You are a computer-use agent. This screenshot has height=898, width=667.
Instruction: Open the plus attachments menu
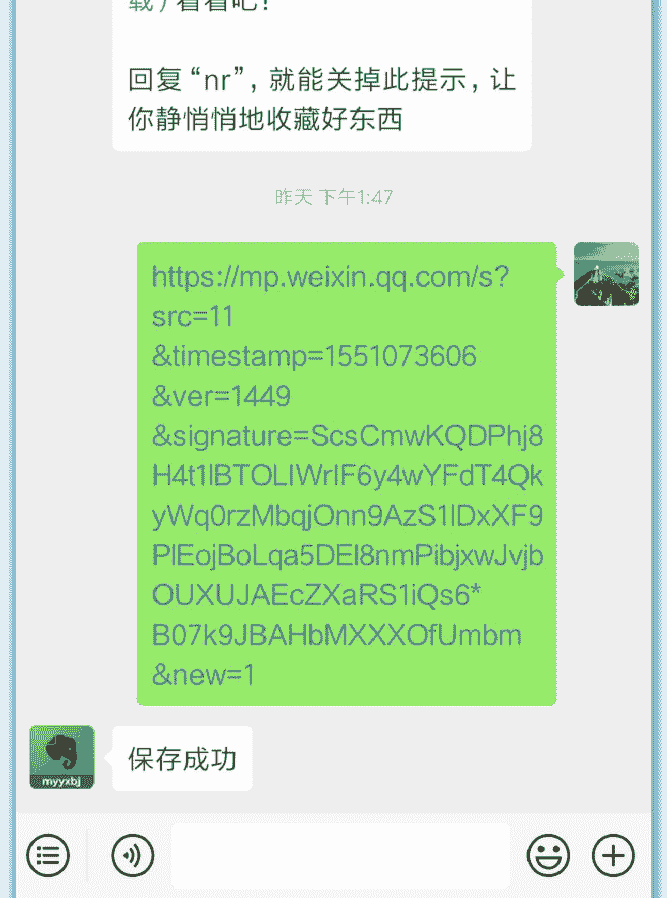pyautogui.click(x=613, y=855)
